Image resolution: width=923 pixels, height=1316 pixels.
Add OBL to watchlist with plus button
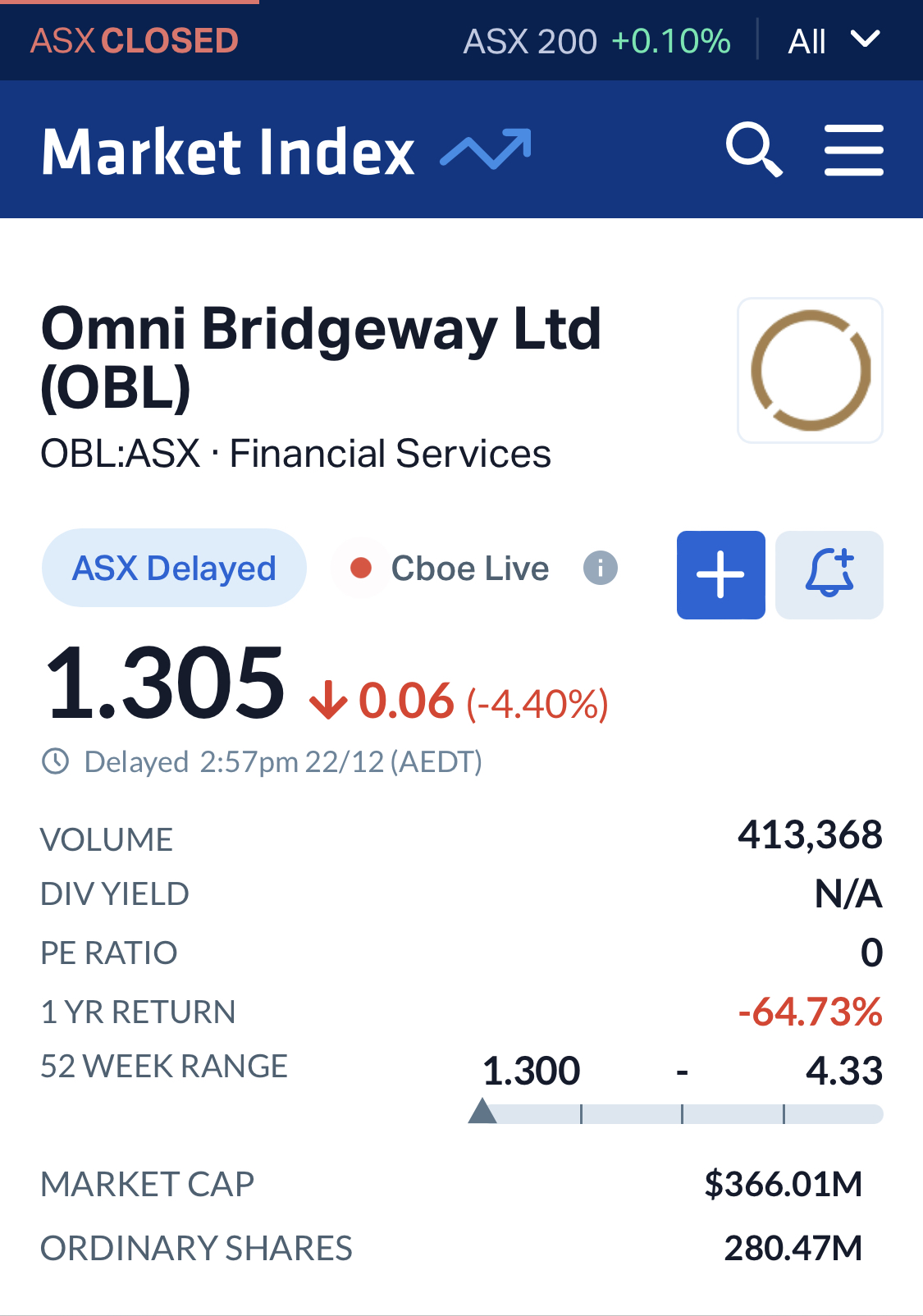pos(720,574)
